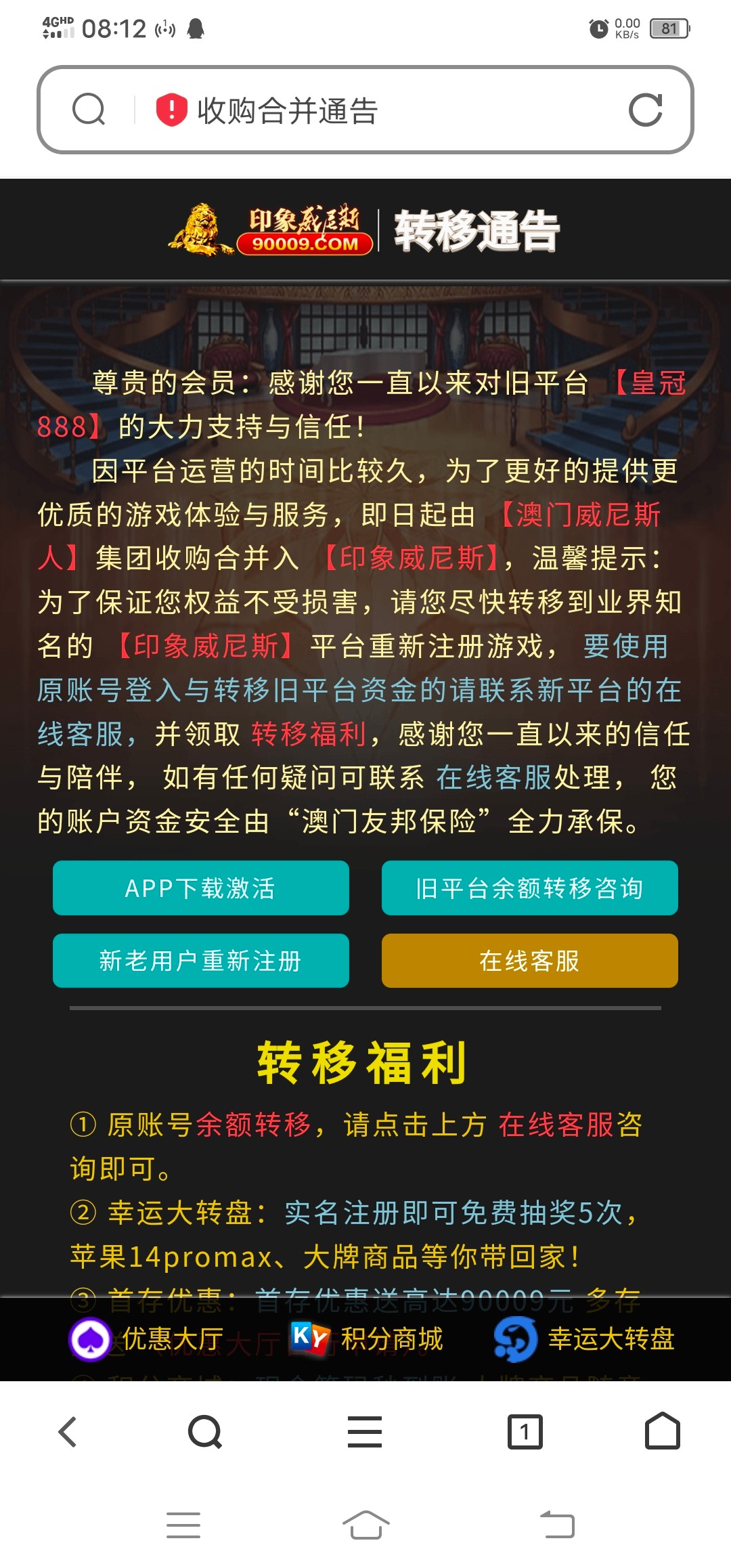Reload the page with the refresh icon

coord(645,110)
